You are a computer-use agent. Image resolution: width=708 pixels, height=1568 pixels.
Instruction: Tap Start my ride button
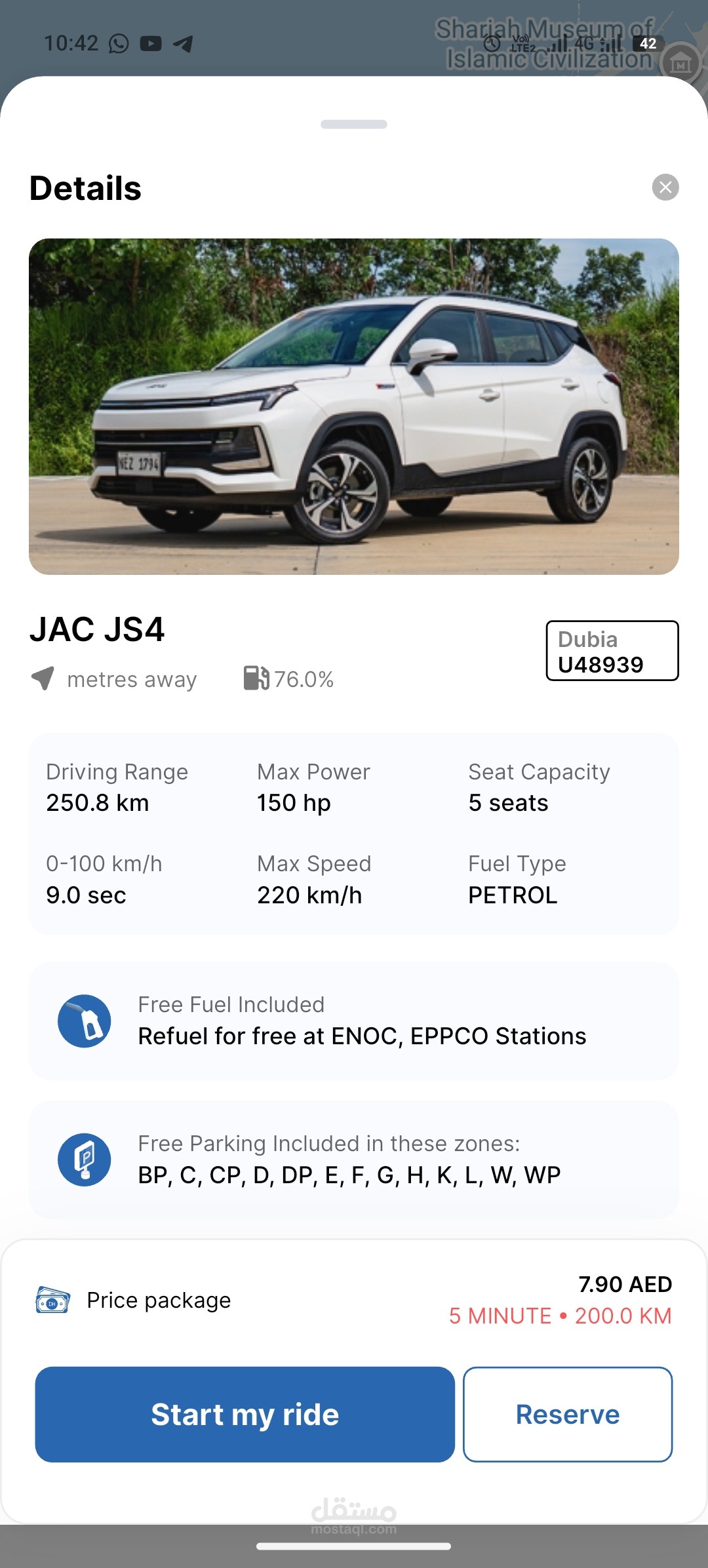tap(245, 1414)
